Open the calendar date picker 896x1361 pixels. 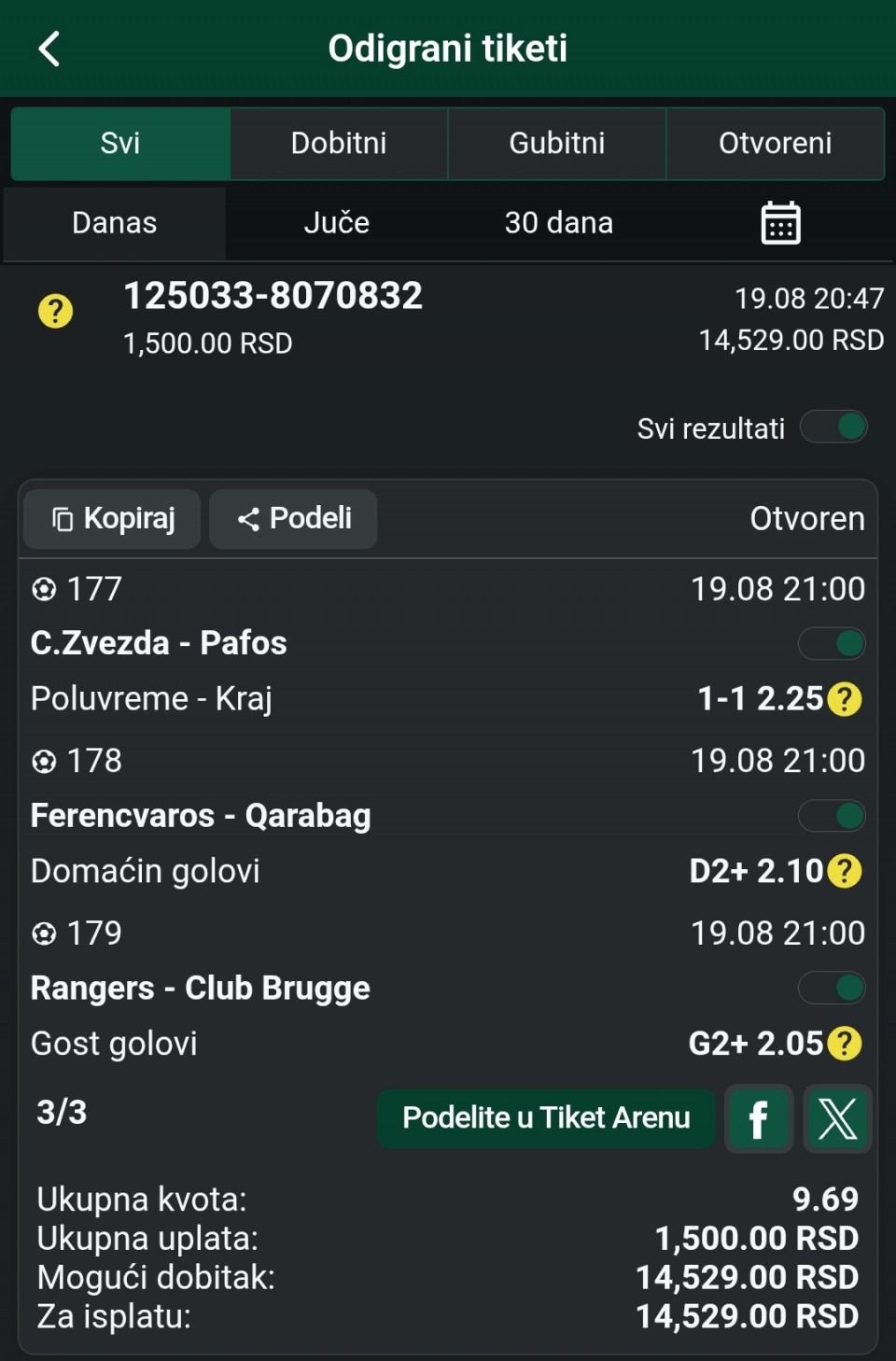tap(780, 223)
